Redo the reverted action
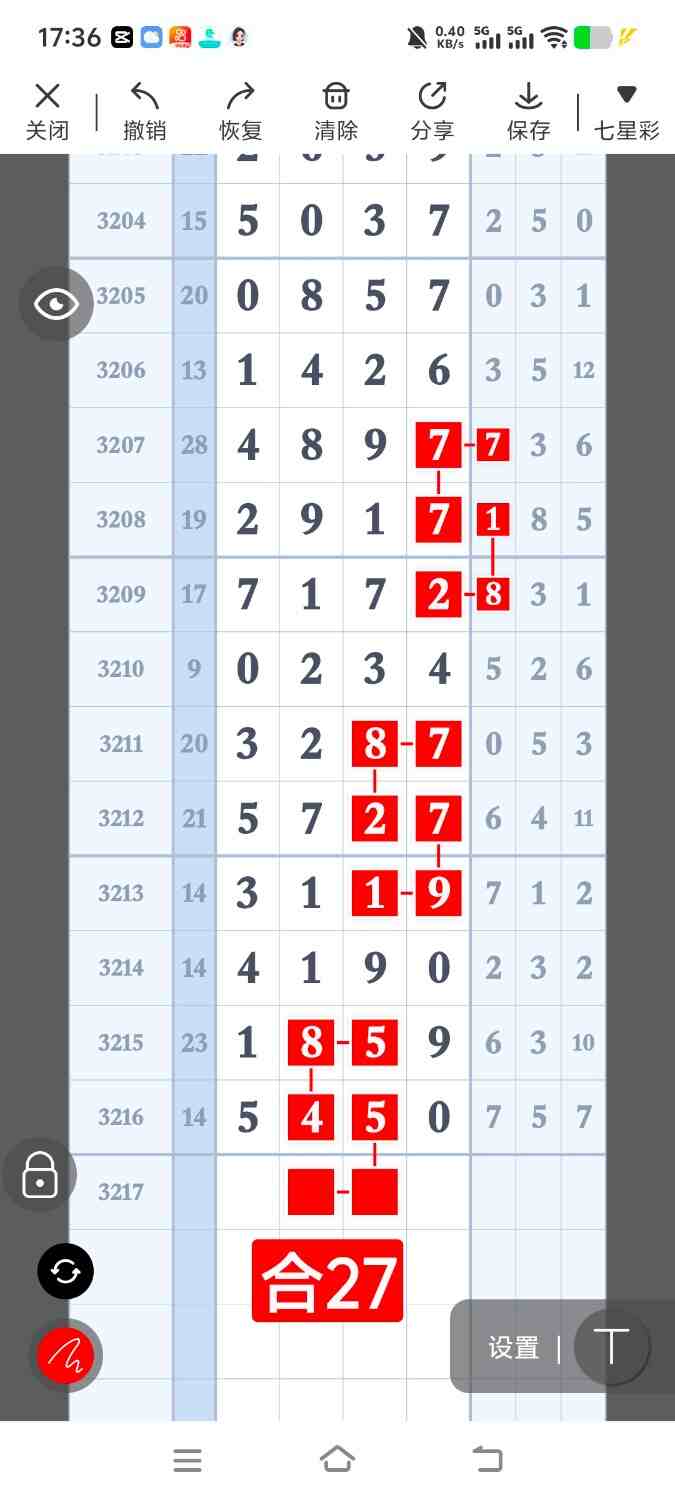675x1500 pixels. click(x=240, y=111)
